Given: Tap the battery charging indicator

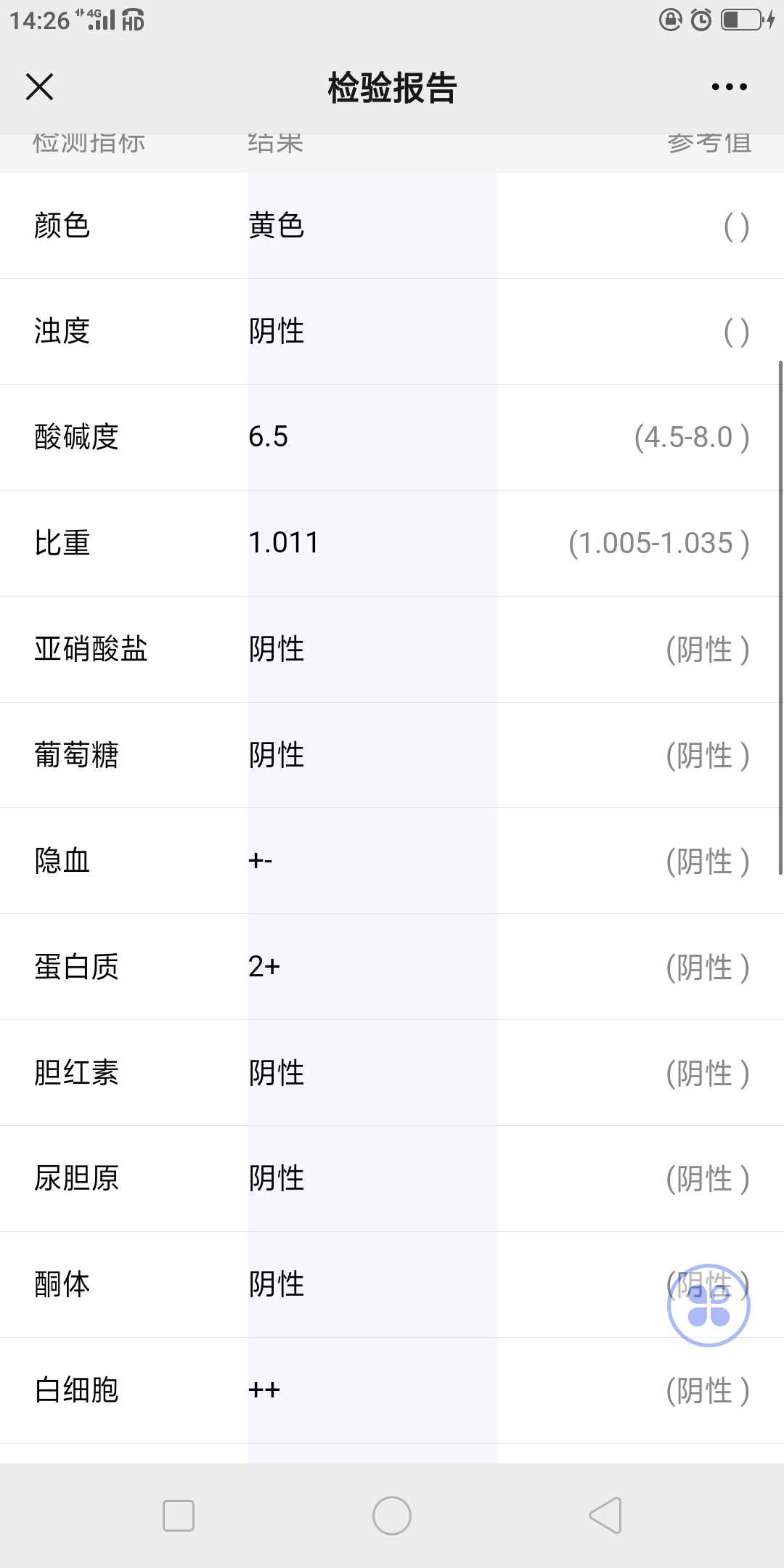Looking at the screenshot, I should point(733,22).
